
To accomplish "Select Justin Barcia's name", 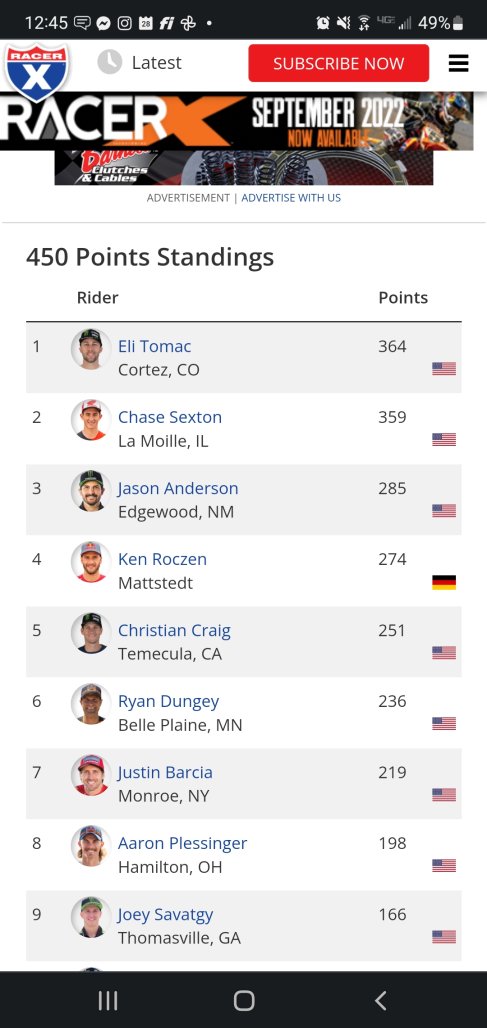I will click(x=165, y=772).
